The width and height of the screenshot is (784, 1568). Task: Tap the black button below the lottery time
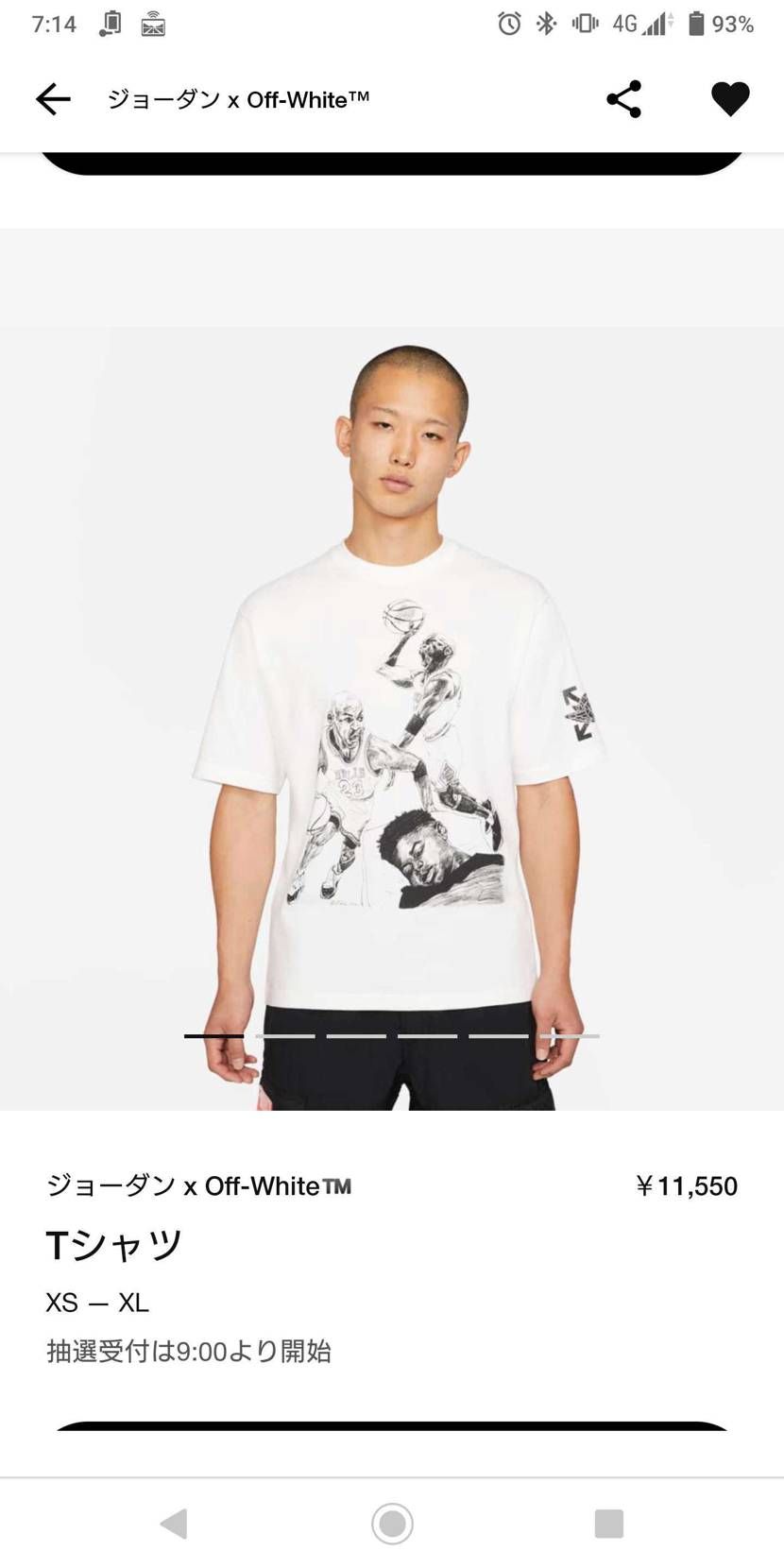point(392,1426)
